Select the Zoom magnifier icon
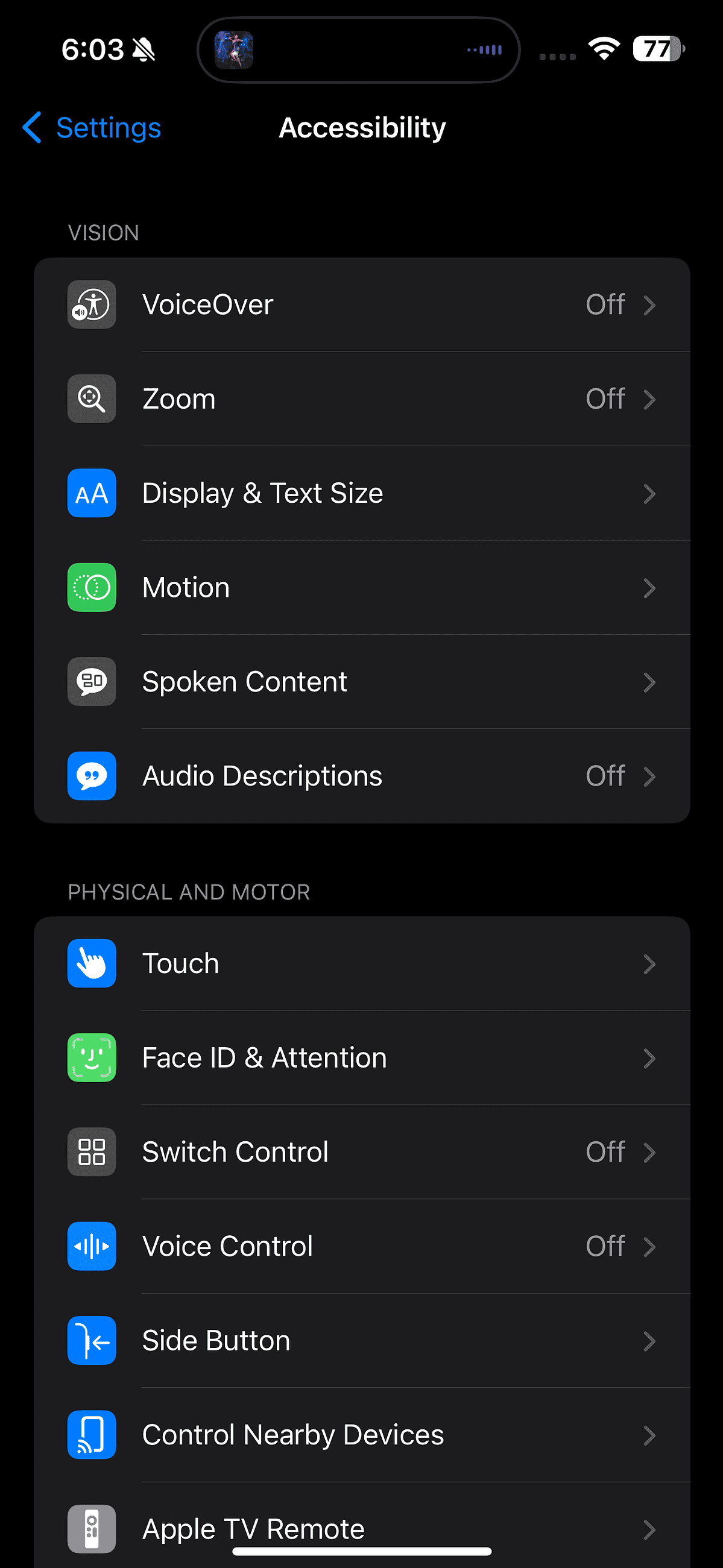The height and width of the screenshot is (1568, 723). pos(92,399)
